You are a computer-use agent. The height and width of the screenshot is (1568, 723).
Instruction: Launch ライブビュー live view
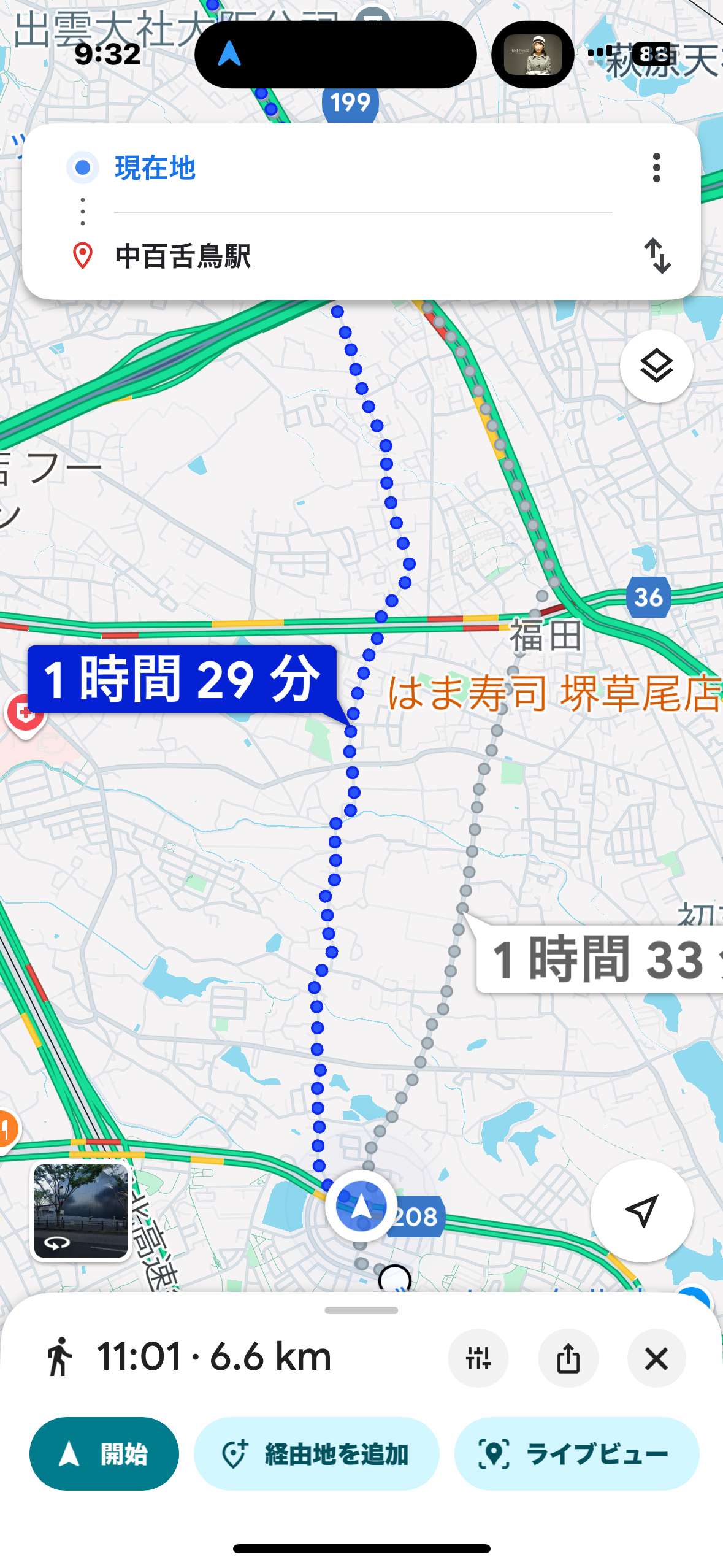[x=576, y=1453]
